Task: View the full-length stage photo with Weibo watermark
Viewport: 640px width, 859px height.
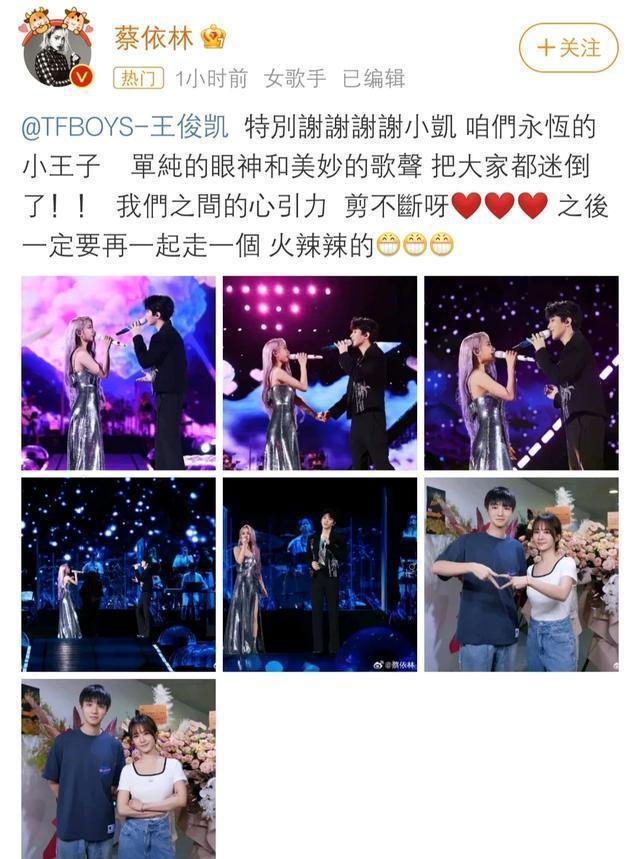Action: [x=319, y=574]
